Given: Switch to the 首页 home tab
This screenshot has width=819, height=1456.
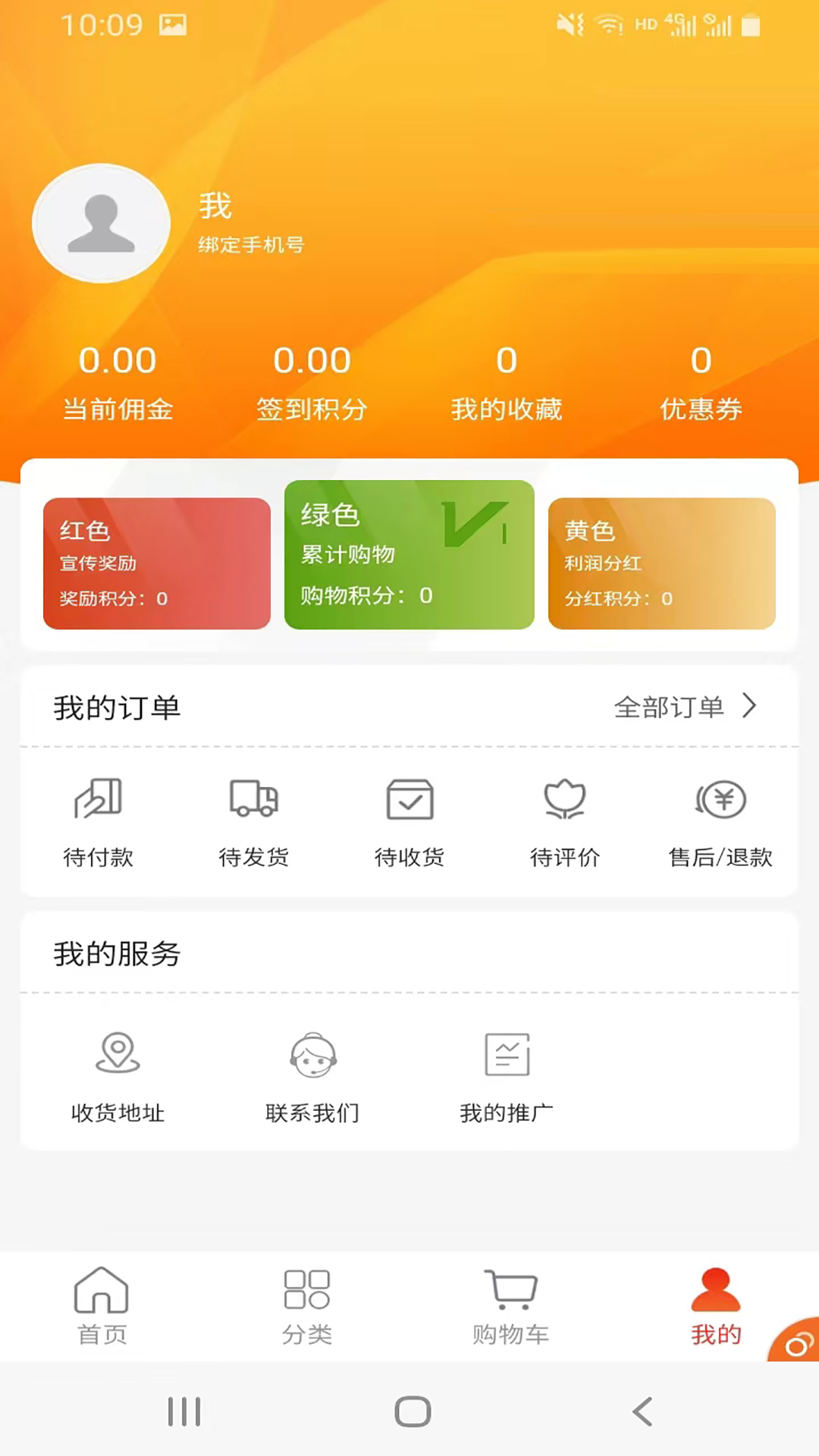Looking at the screenshot, I should (102, 1306).
